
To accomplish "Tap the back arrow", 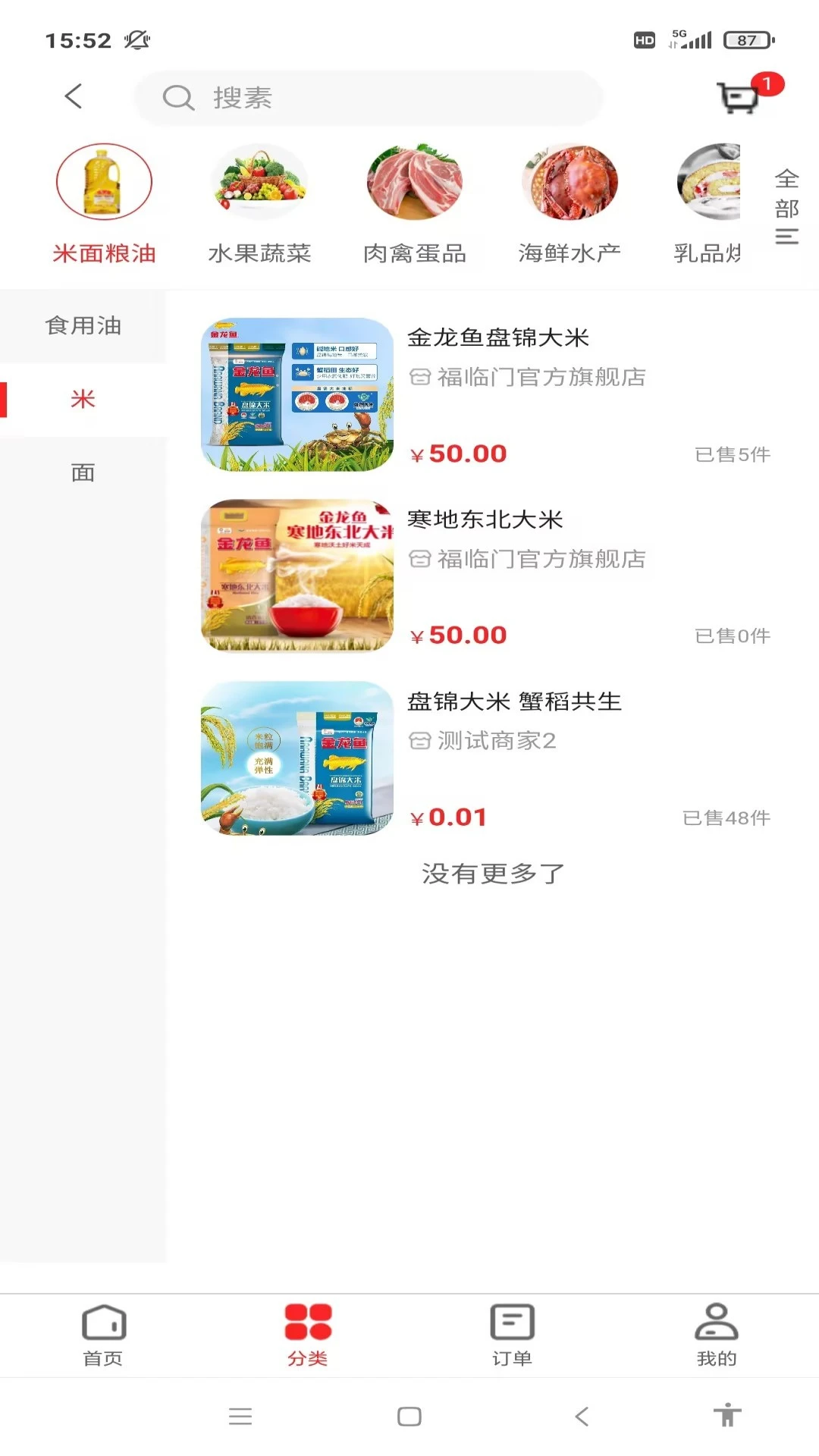I will tap(72, 97).
